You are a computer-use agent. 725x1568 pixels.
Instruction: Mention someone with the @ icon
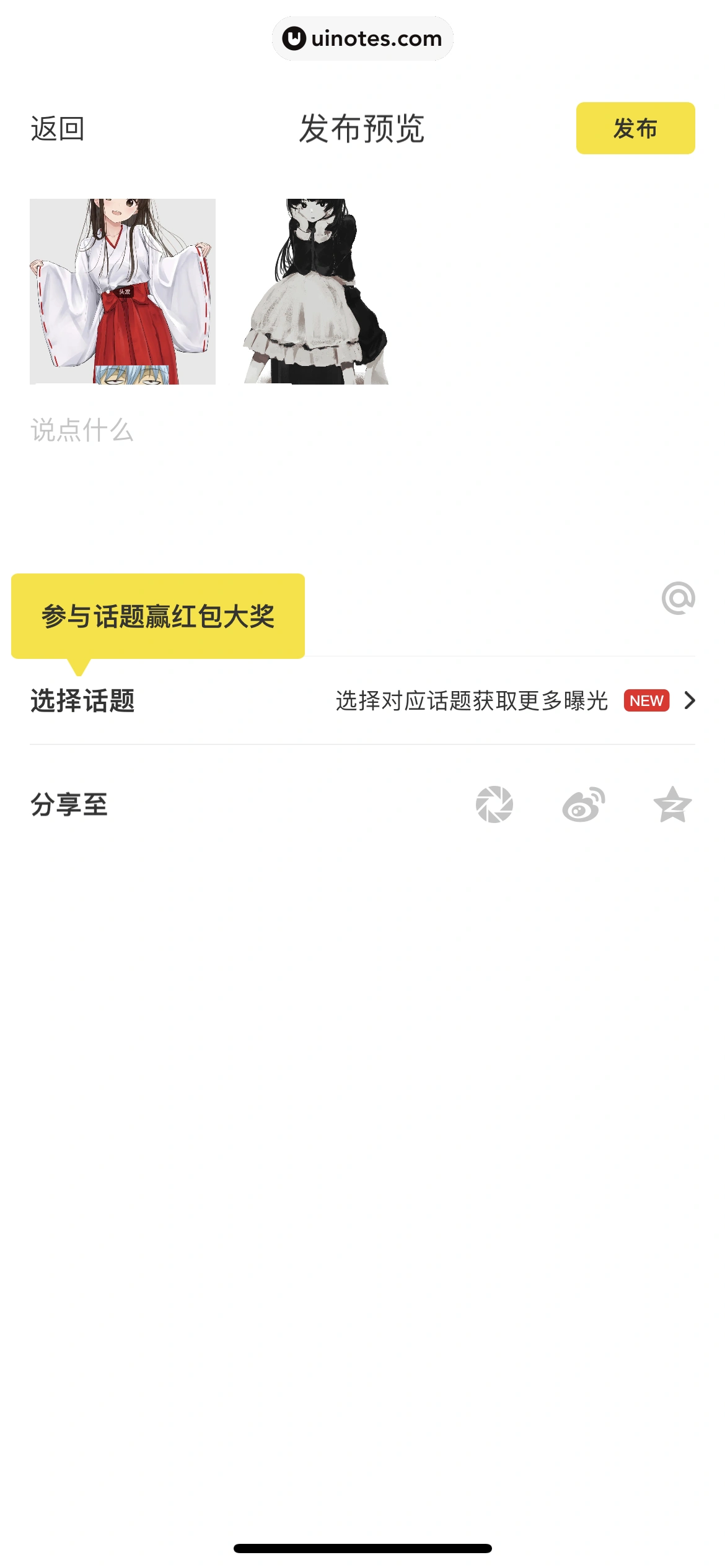[678, 598]
